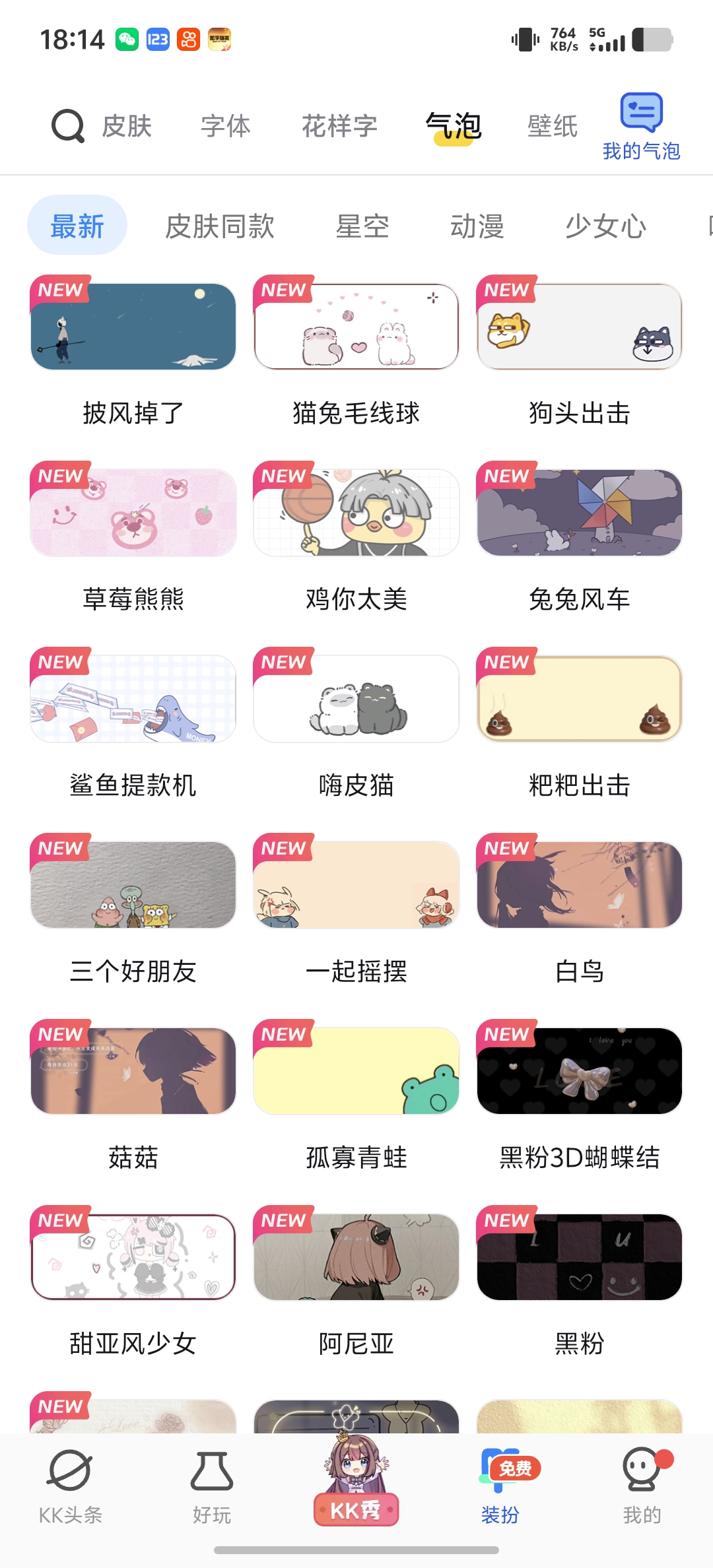Viewport: 713px width, 1568px height.
Task: Switch to the 皮肤 tab
Action: (127, 126)
